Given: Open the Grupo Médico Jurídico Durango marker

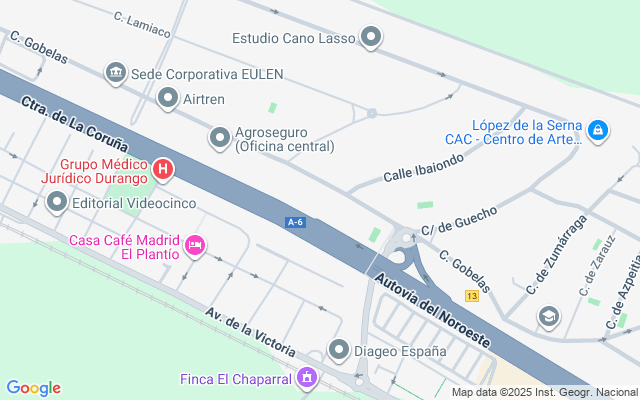Looking at the screenshot, I should (163, 170).
